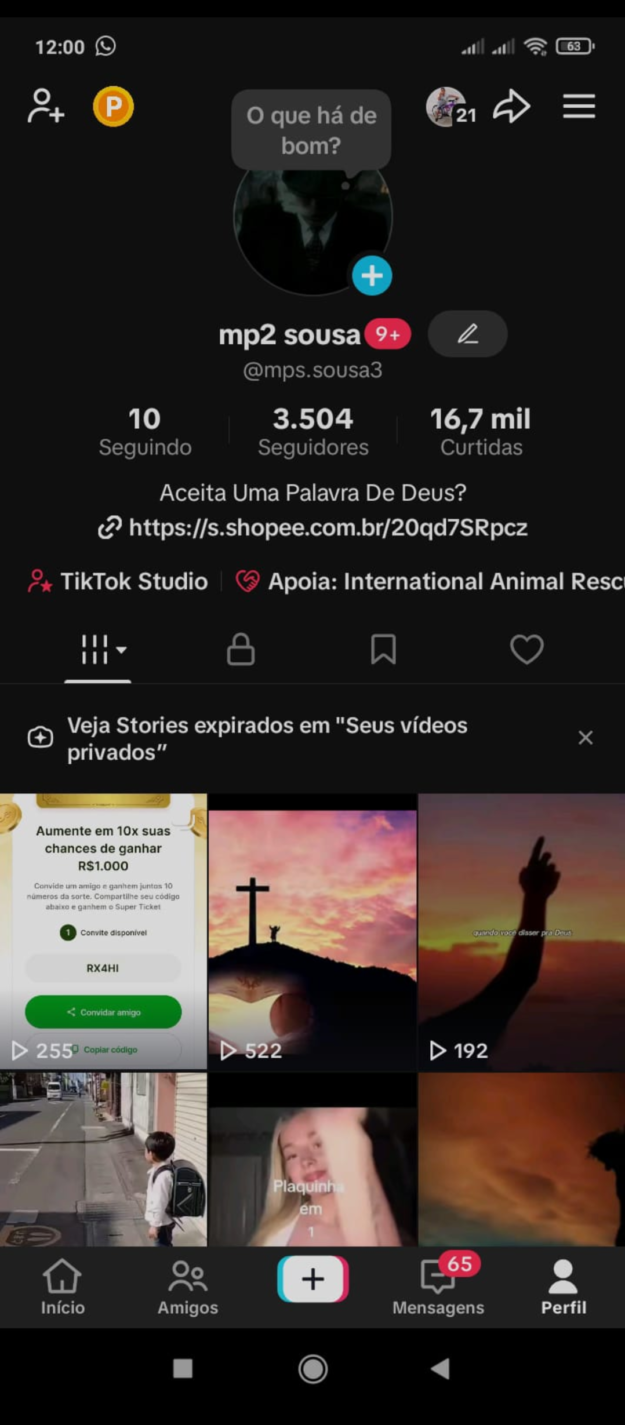625x1425 pixels.
Task: Tap the orange P coin icon
Action: point(113,106)
